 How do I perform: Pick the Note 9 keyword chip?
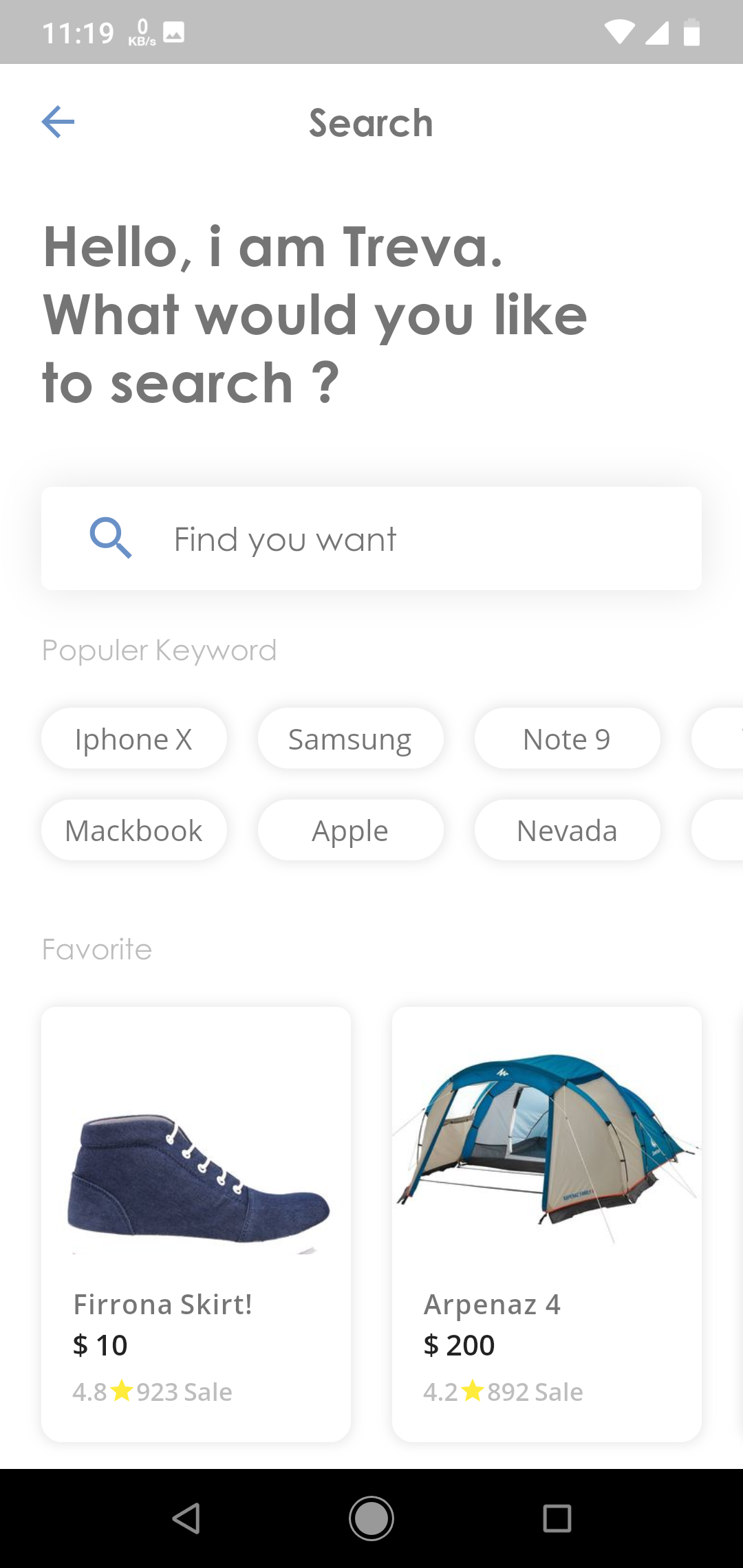pos(567,739)
